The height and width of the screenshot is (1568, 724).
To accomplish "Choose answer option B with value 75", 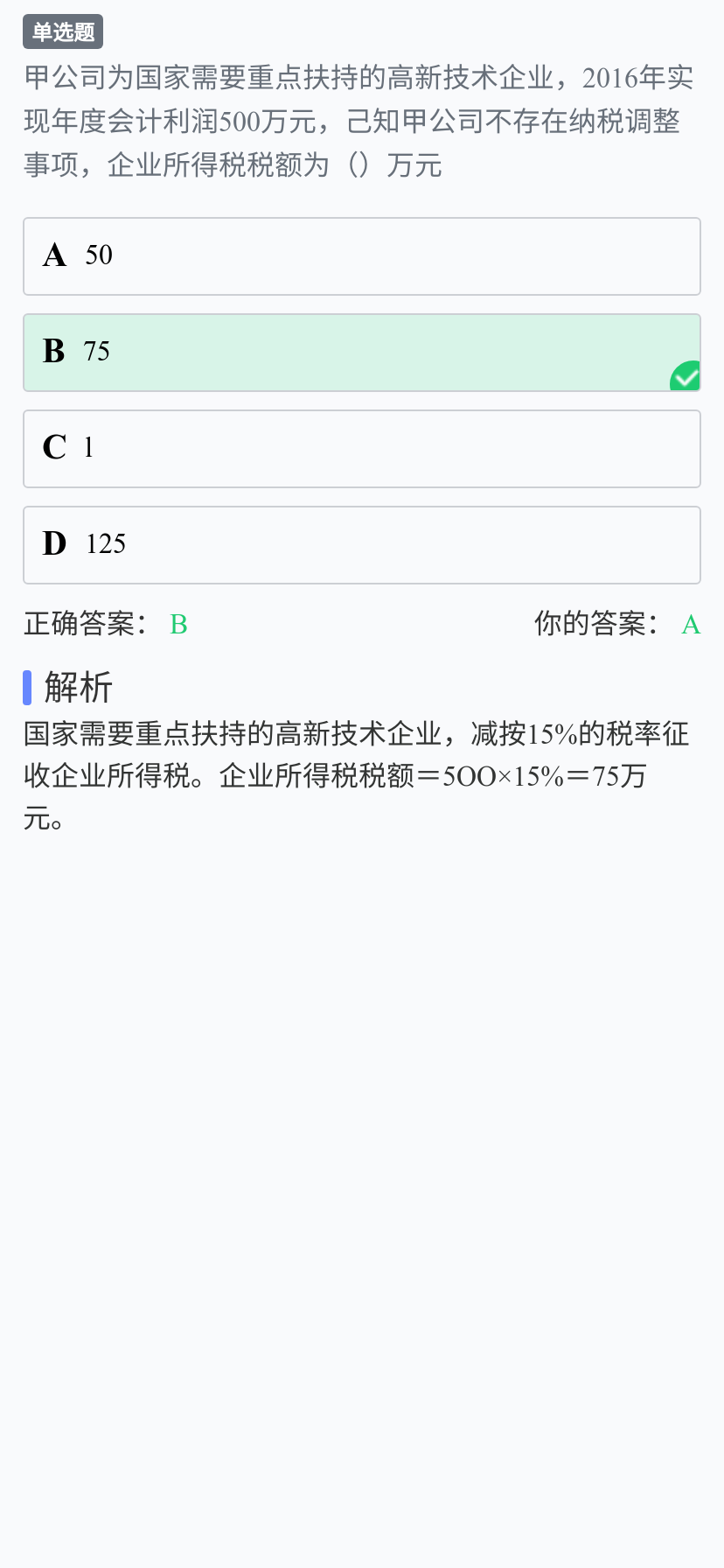I will pyautogui.click(x=362, y=353).
